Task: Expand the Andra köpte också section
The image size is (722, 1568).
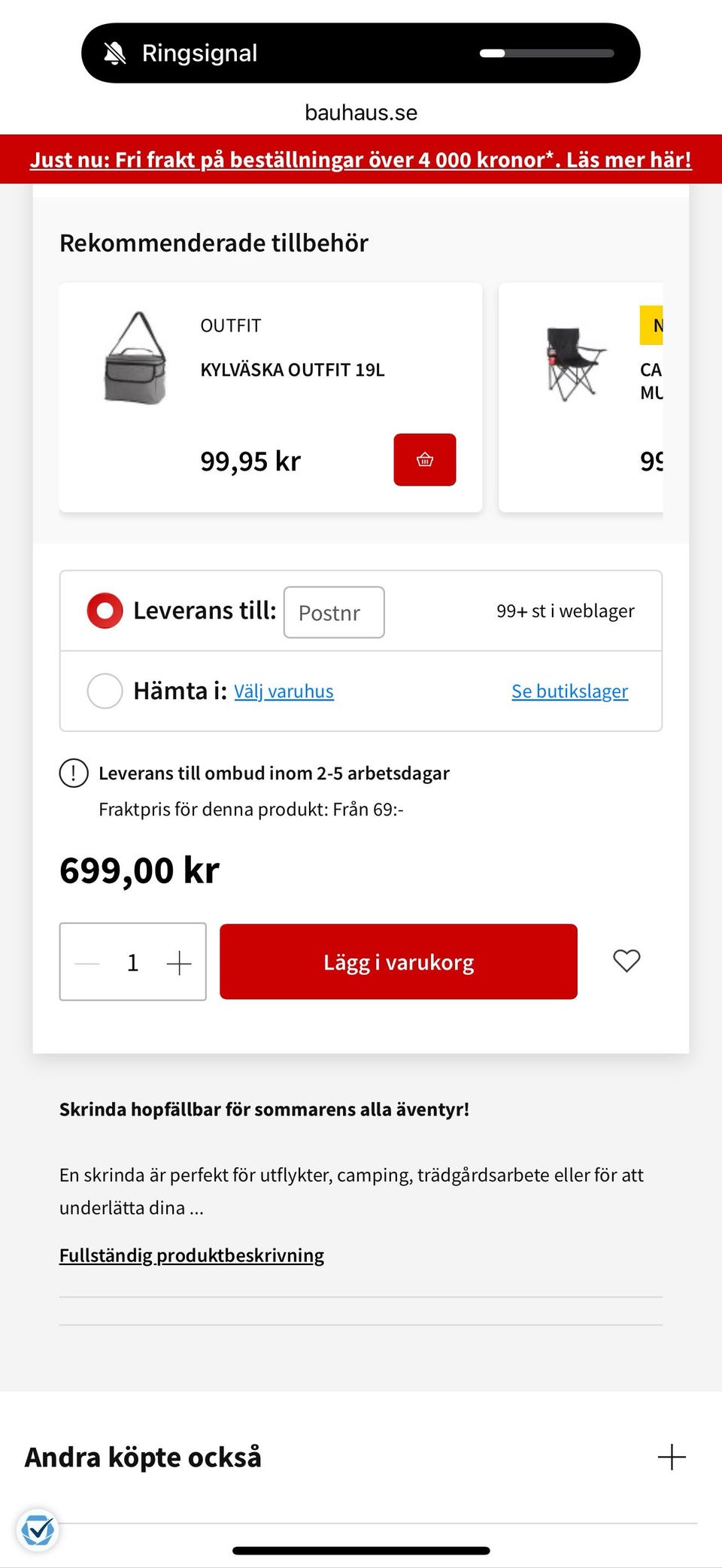Action: click(x=672, y=1457)
